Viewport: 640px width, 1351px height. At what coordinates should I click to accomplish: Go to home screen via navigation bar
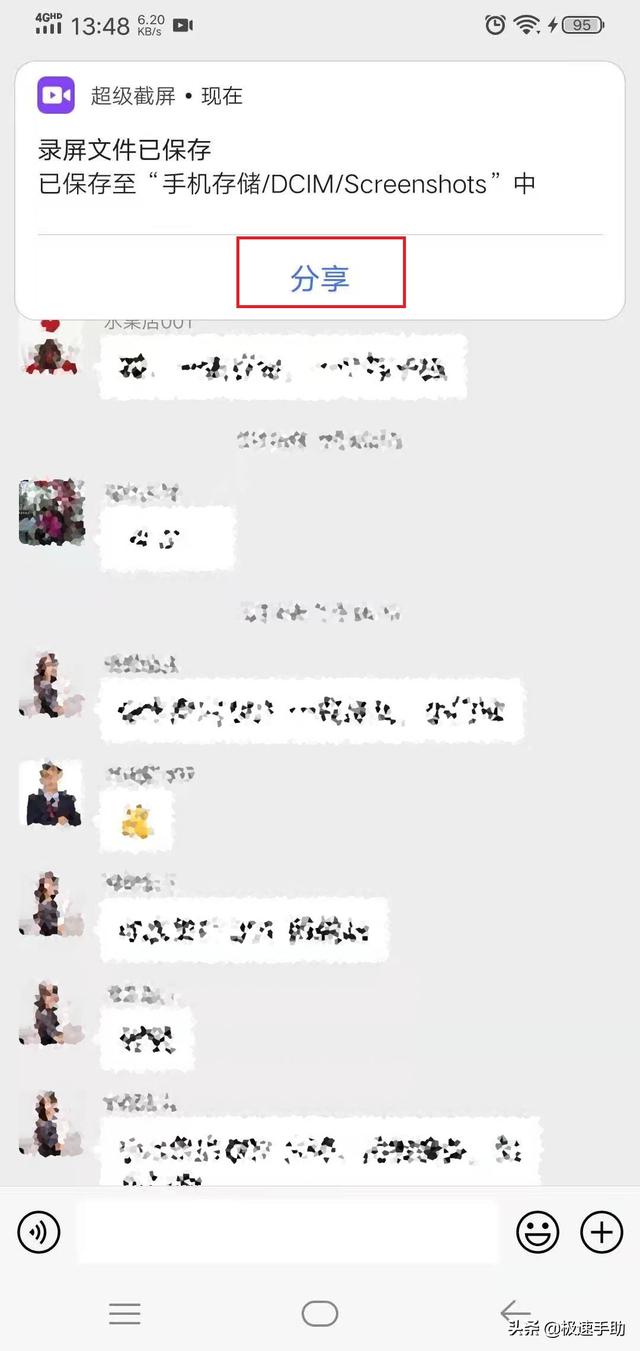point(319,1314)
